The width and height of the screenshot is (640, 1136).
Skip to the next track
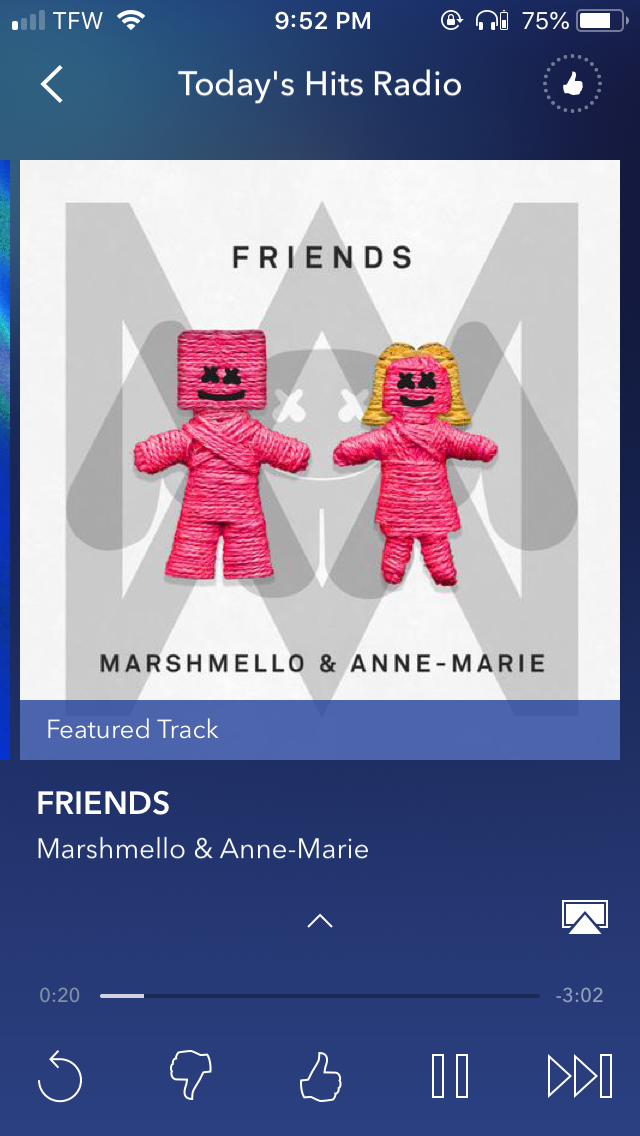pyautogui.click(x=580, y=1076)
